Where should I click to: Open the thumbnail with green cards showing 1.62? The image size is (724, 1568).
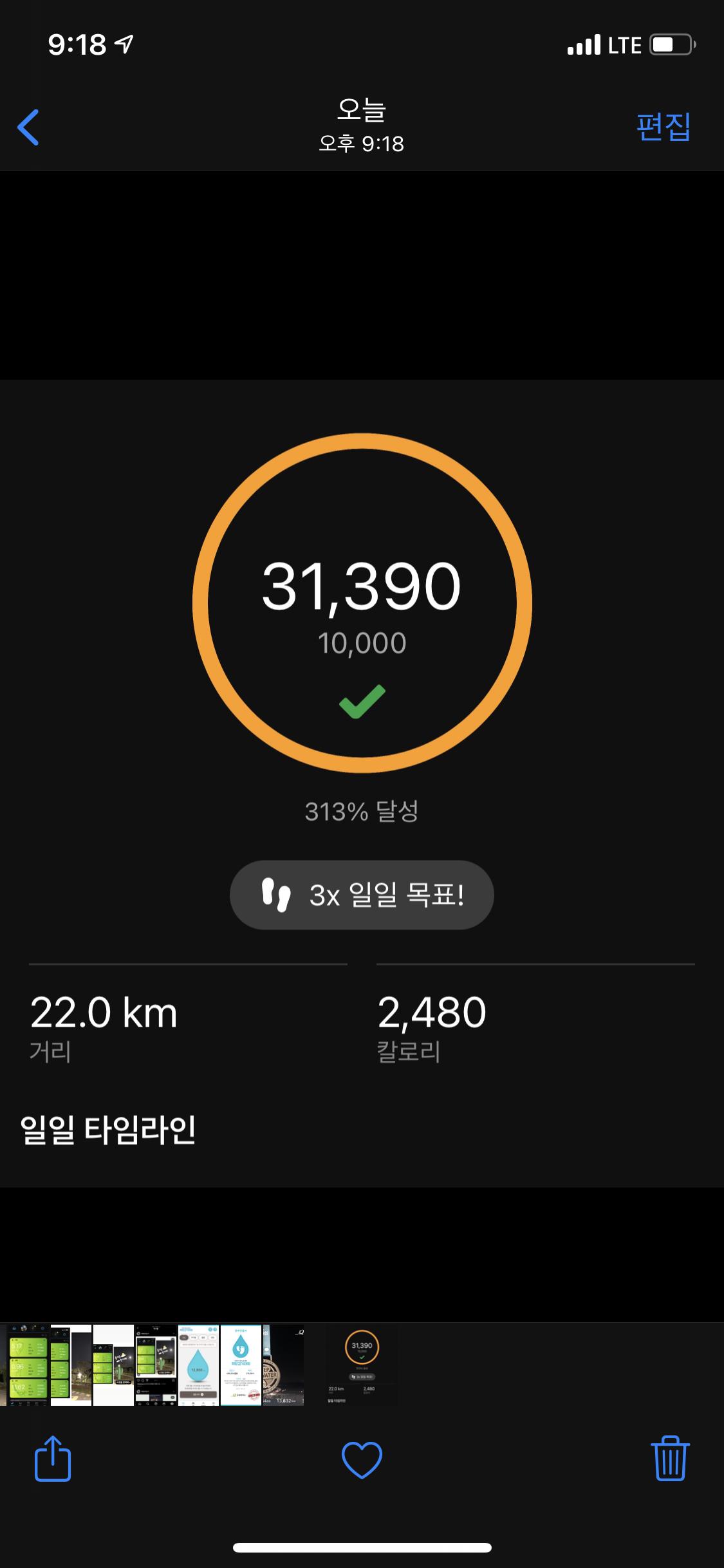pyautogui.click(x=28, y=1365)
